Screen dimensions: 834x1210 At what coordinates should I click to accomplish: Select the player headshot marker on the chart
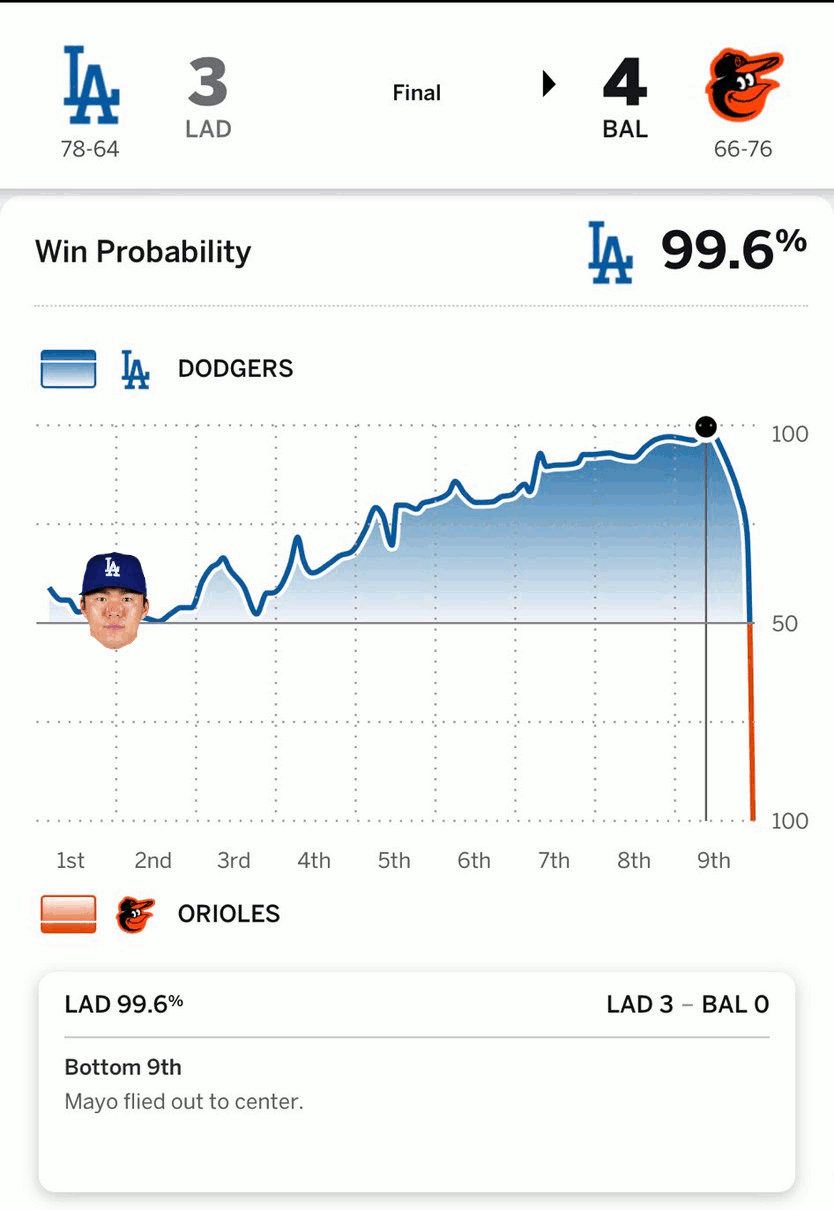click(x=113, y=600)
